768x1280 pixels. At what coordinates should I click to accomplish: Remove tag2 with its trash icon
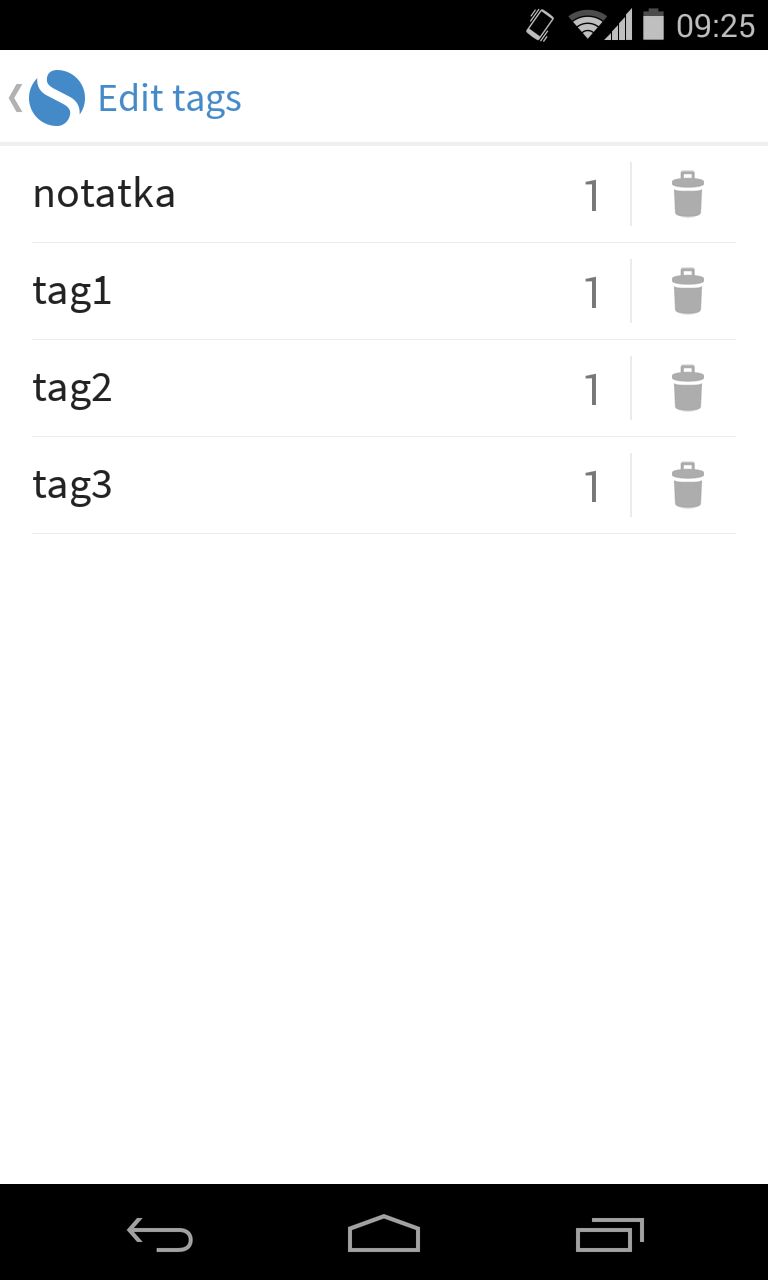[x=687, y=388]
